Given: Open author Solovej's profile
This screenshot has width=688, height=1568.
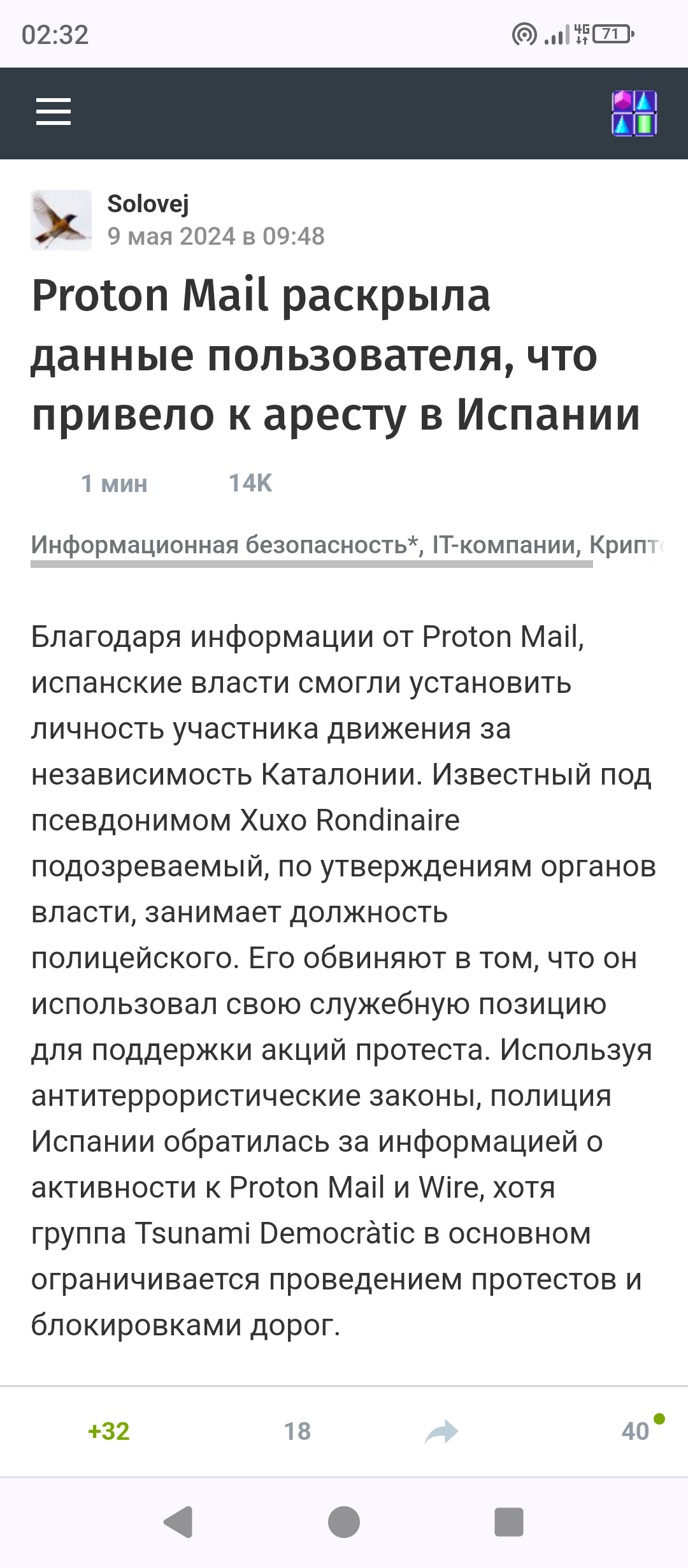Looking at the screenshot, I should point(148,204).
